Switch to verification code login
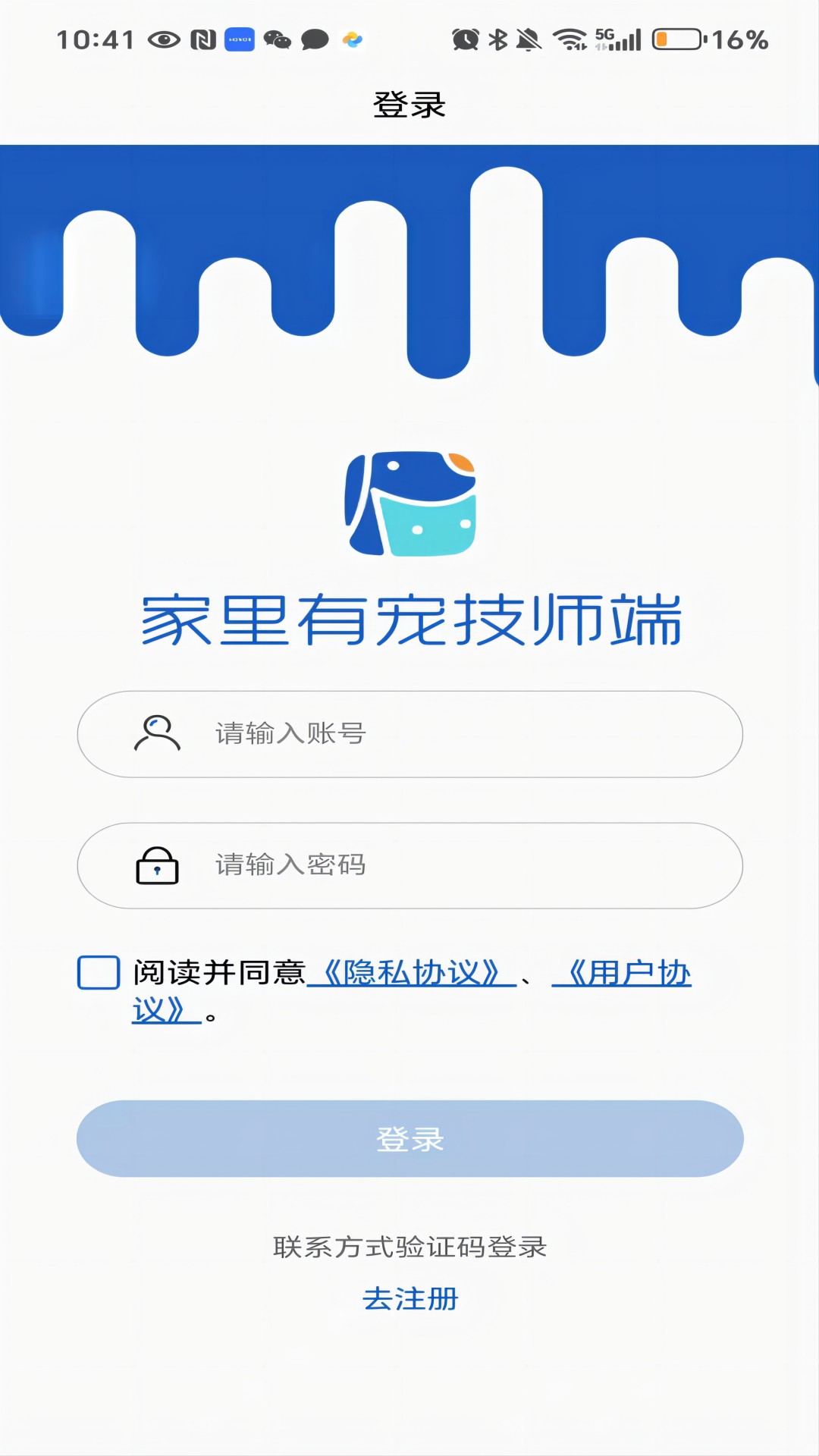The image size is (819, 1456). (409, 1247)
